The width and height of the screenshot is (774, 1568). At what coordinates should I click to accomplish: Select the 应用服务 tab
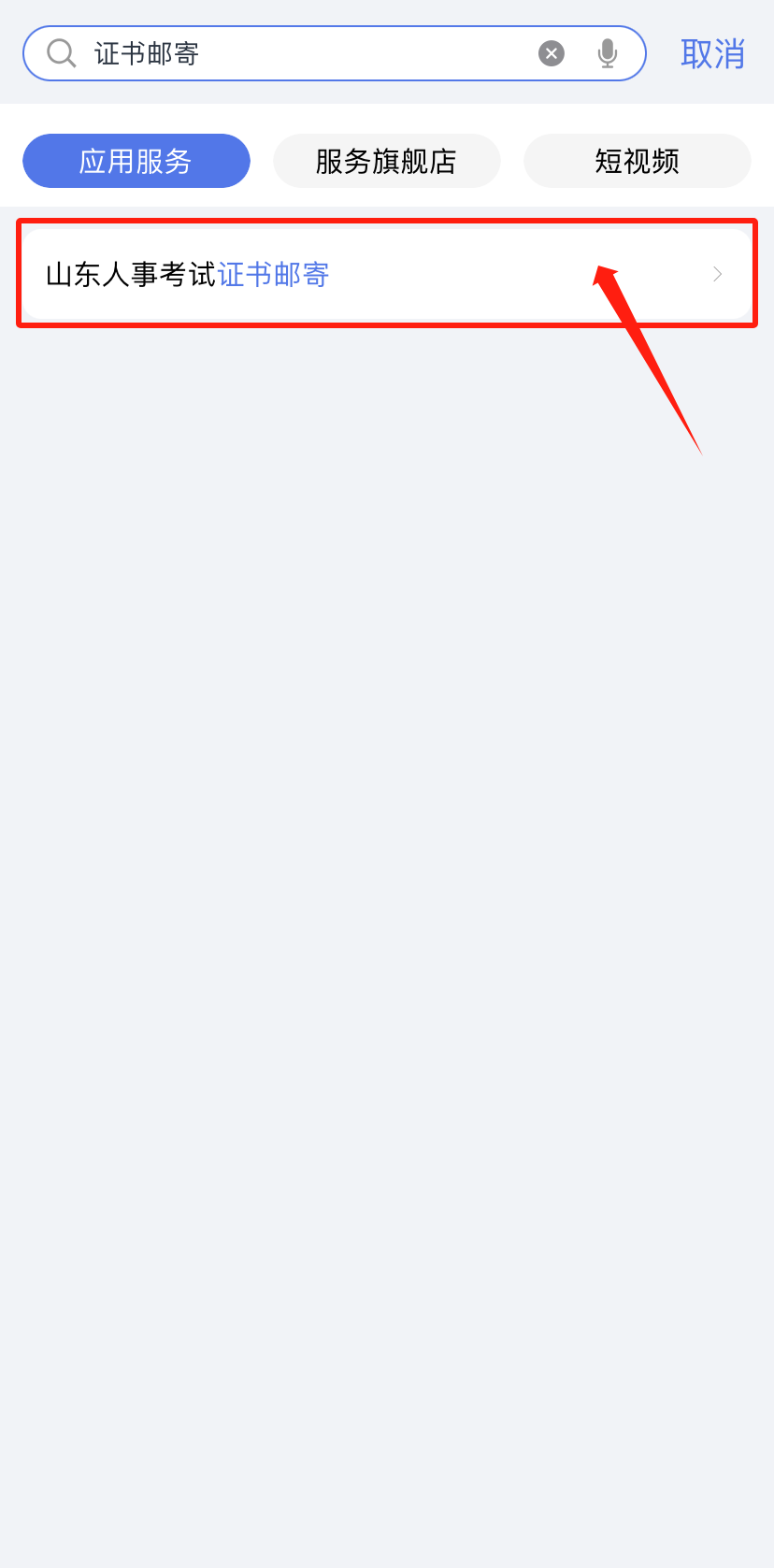tap(136, 161)
